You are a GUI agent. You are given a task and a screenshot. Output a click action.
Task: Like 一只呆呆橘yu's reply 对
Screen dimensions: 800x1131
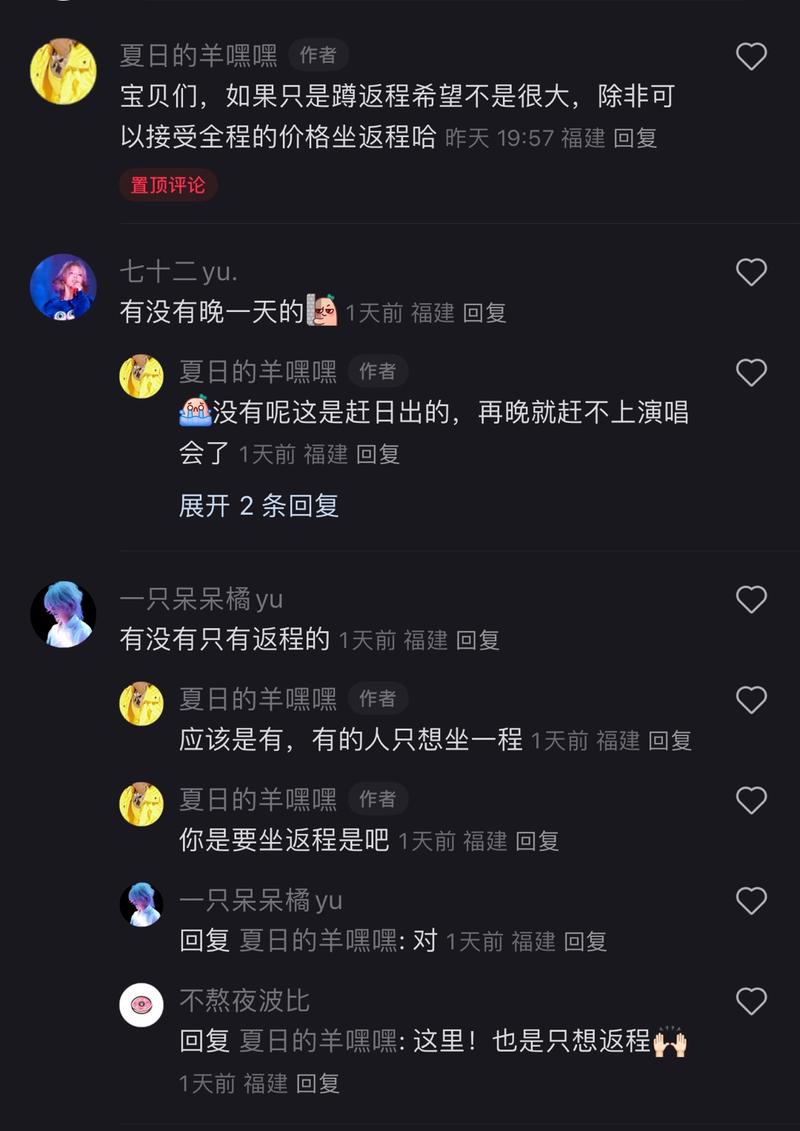coord(751,901)
